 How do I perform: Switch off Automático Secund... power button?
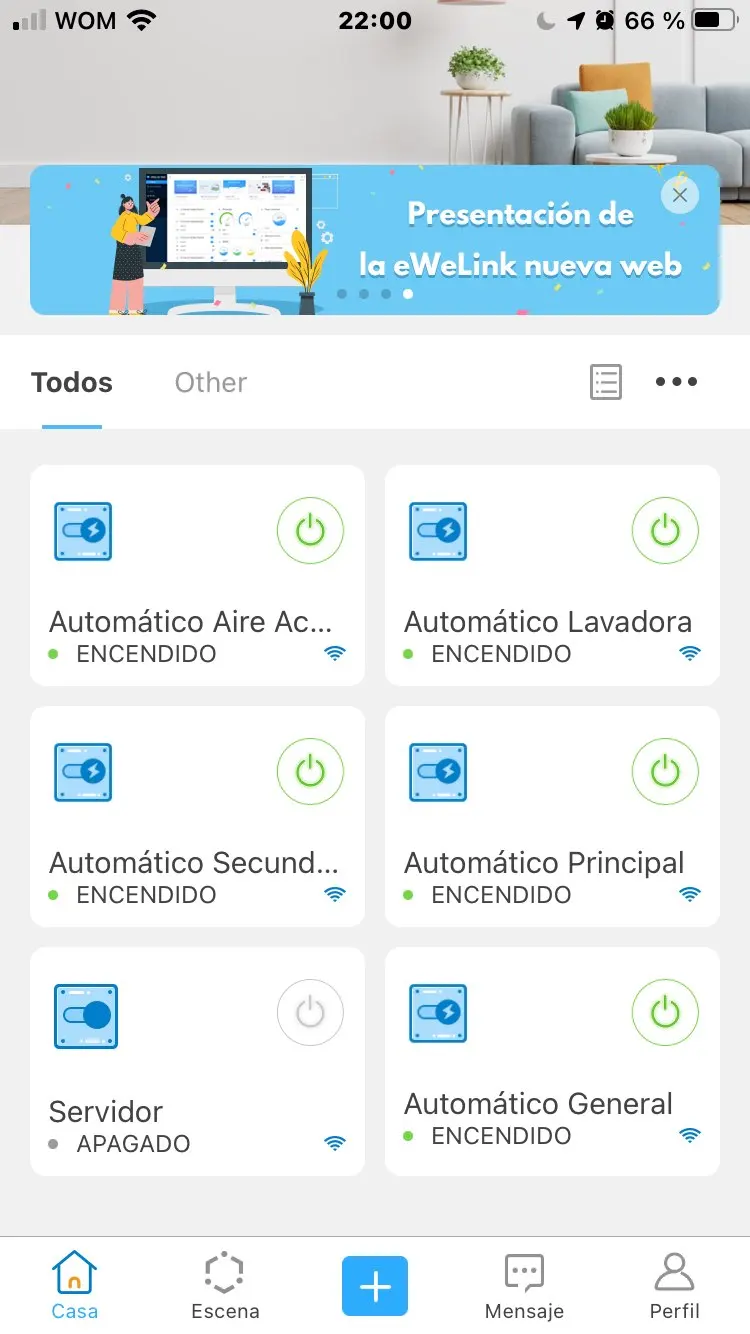pyautogui.click(x=310, y=771)
